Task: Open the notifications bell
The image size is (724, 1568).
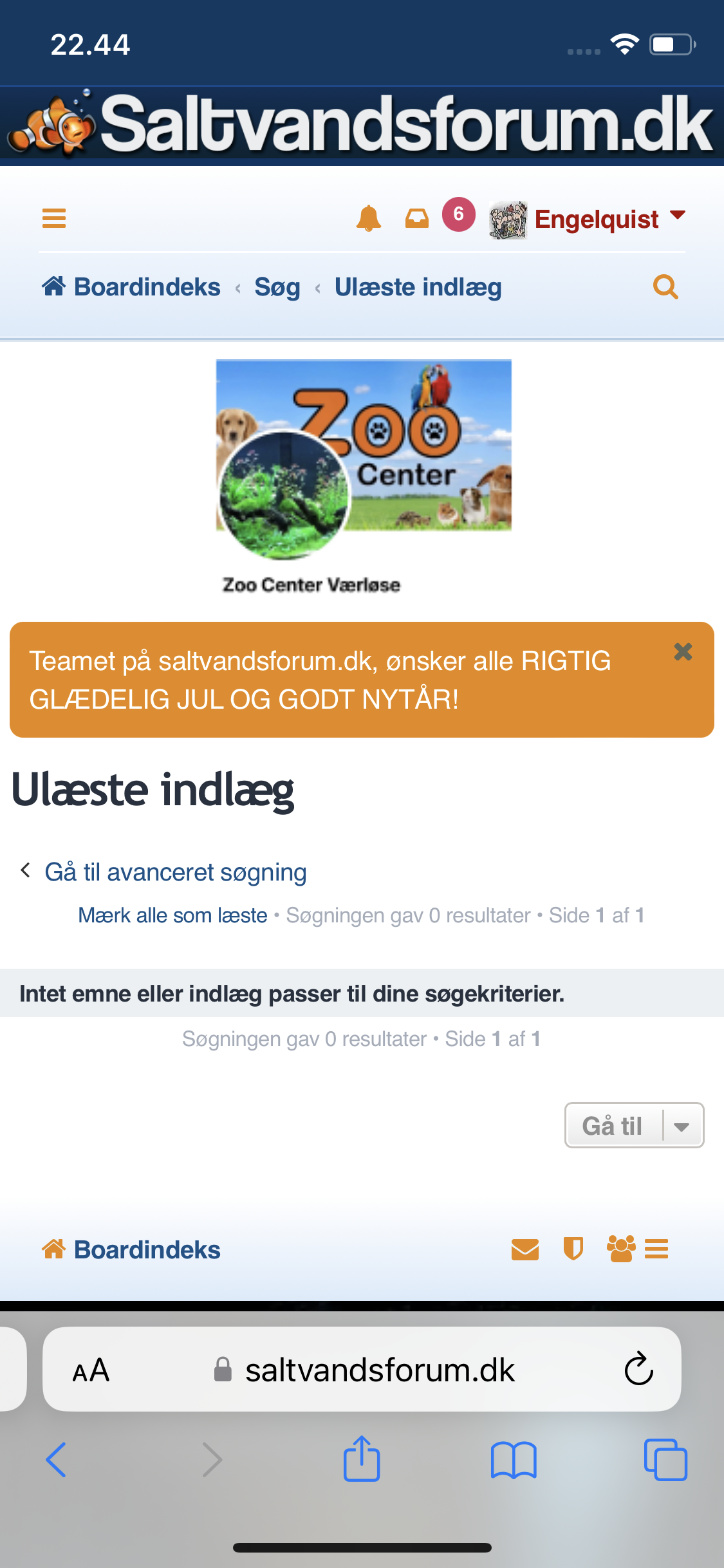Action: (x=368, y=218)
